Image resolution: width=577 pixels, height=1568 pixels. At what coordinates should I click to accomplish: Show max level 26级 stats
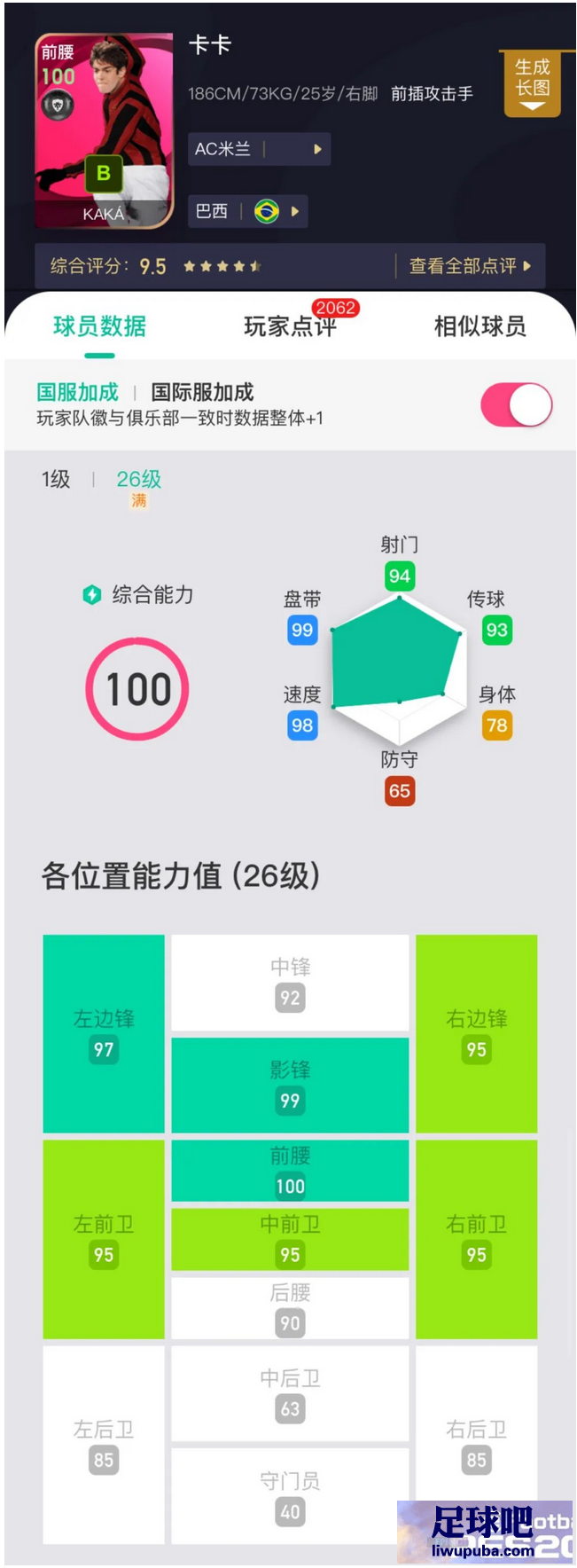point(138,480)
